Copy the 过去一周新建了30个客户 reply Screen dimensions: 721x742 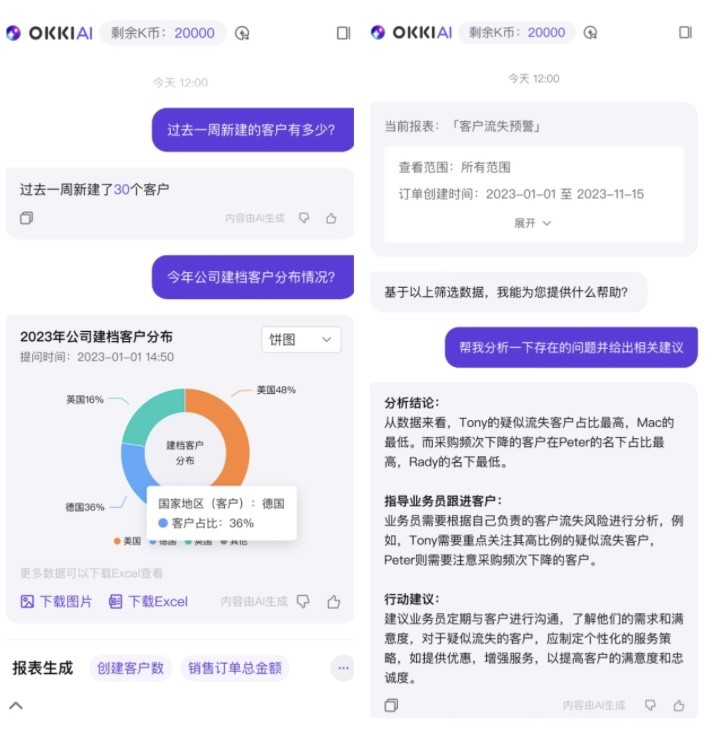[27, 218]
